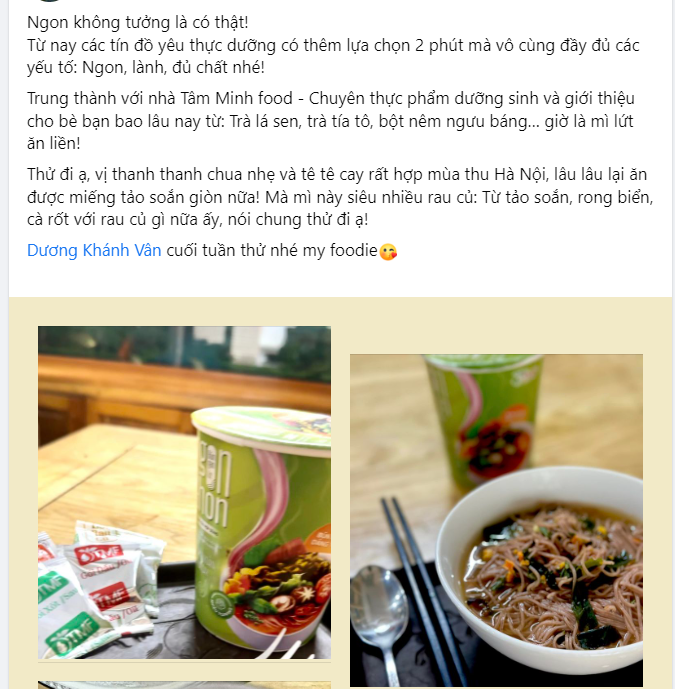Viewport: 675px width, 689px height.
Task: Open Dương Khánh Vân's tagged profile link
Action: 94,251
